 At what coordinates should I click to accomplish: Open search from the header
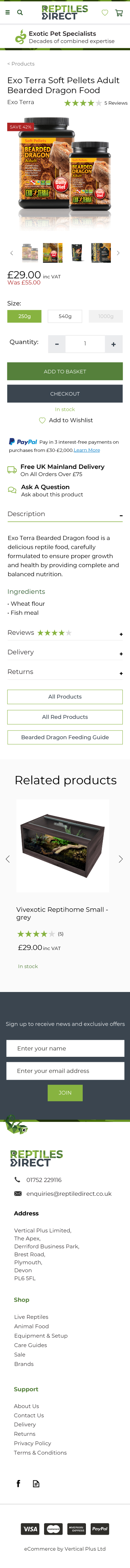coord(20,12)
